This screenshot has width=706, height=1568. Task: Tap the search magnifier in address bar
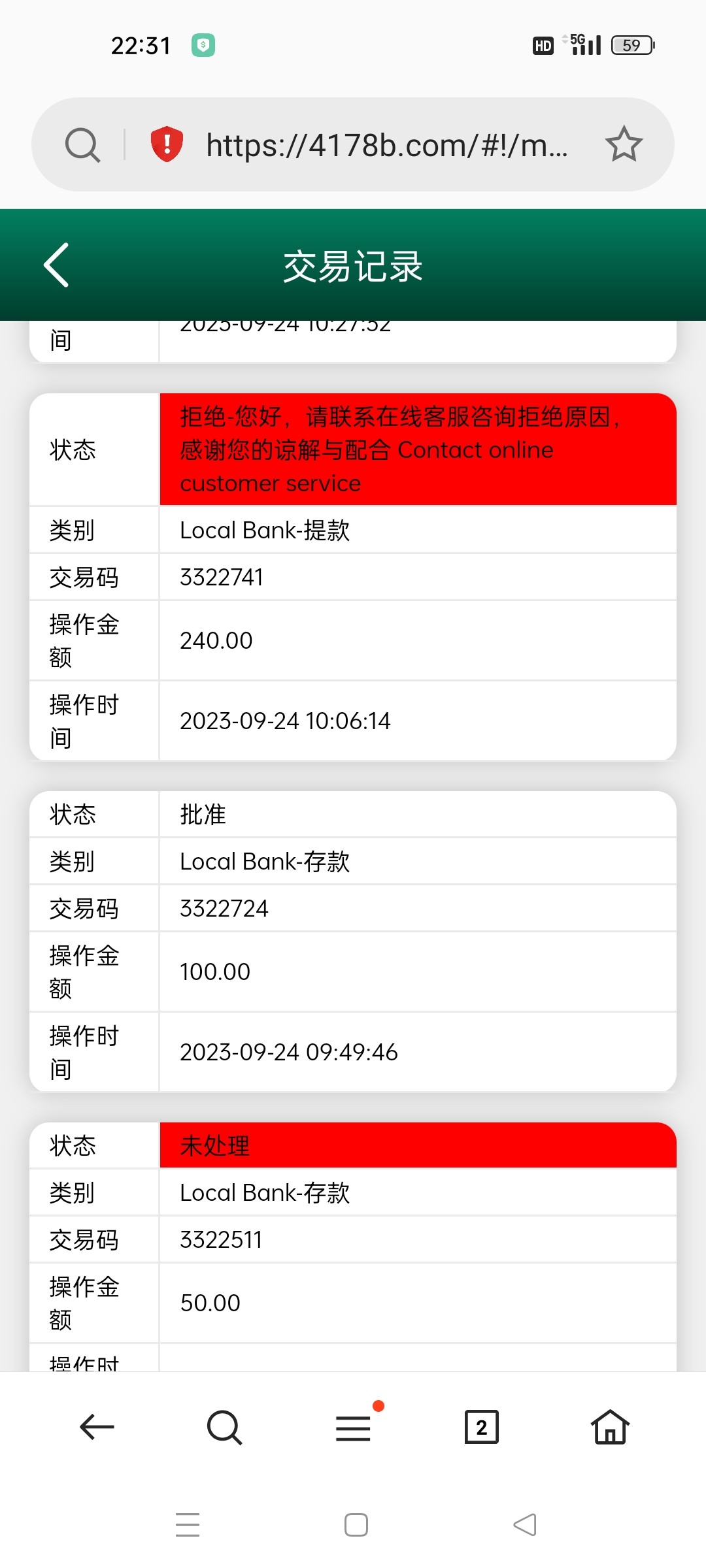pos(82,144)
